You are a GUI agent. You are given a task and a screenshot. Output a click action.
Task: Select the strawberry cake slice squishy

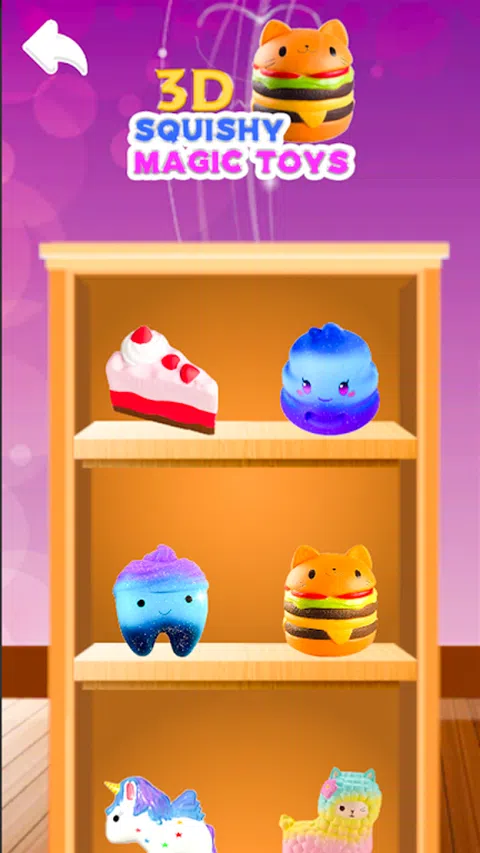coord(162,379)
